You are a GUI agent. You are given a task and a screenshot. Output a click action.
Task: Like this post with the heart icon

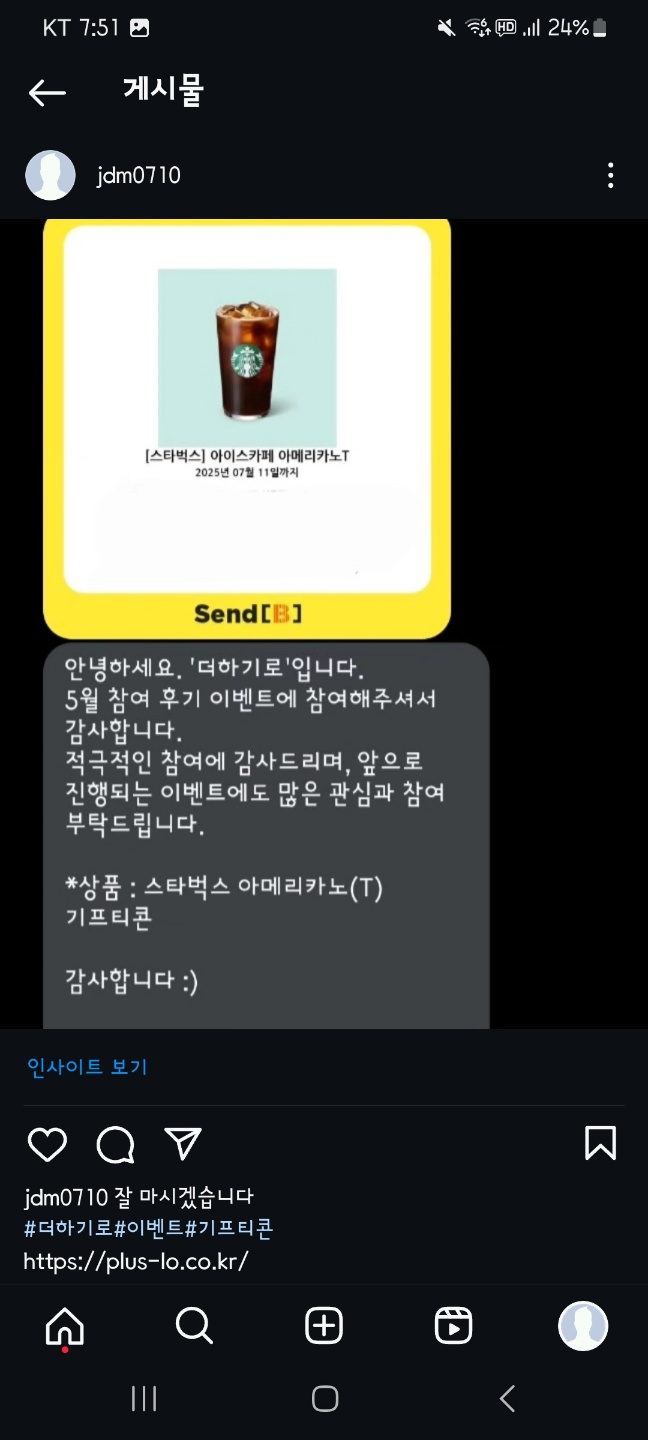tap(47, 1144)
